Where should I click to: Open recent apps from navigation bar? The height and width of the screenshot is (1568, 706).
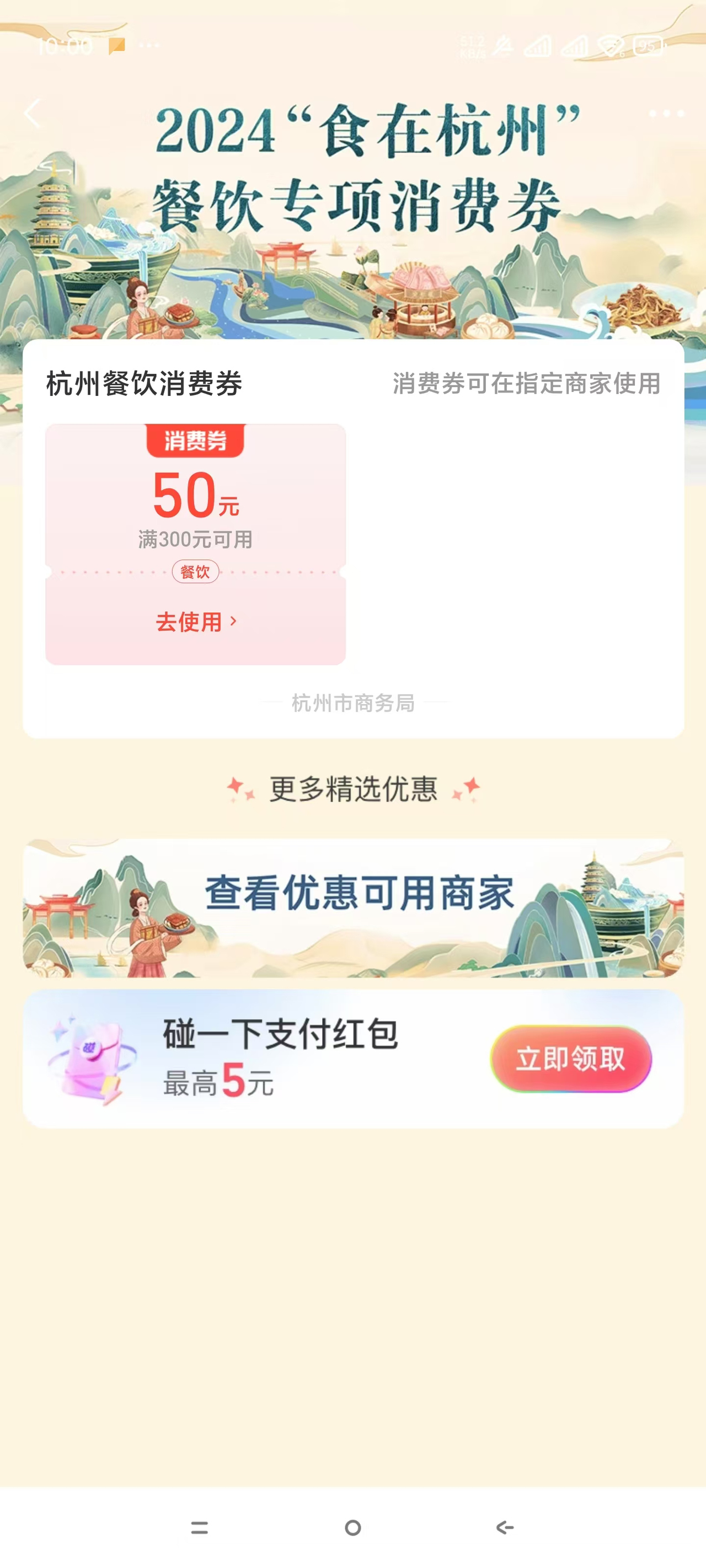pyautogui.click(x=199, y=1527)
